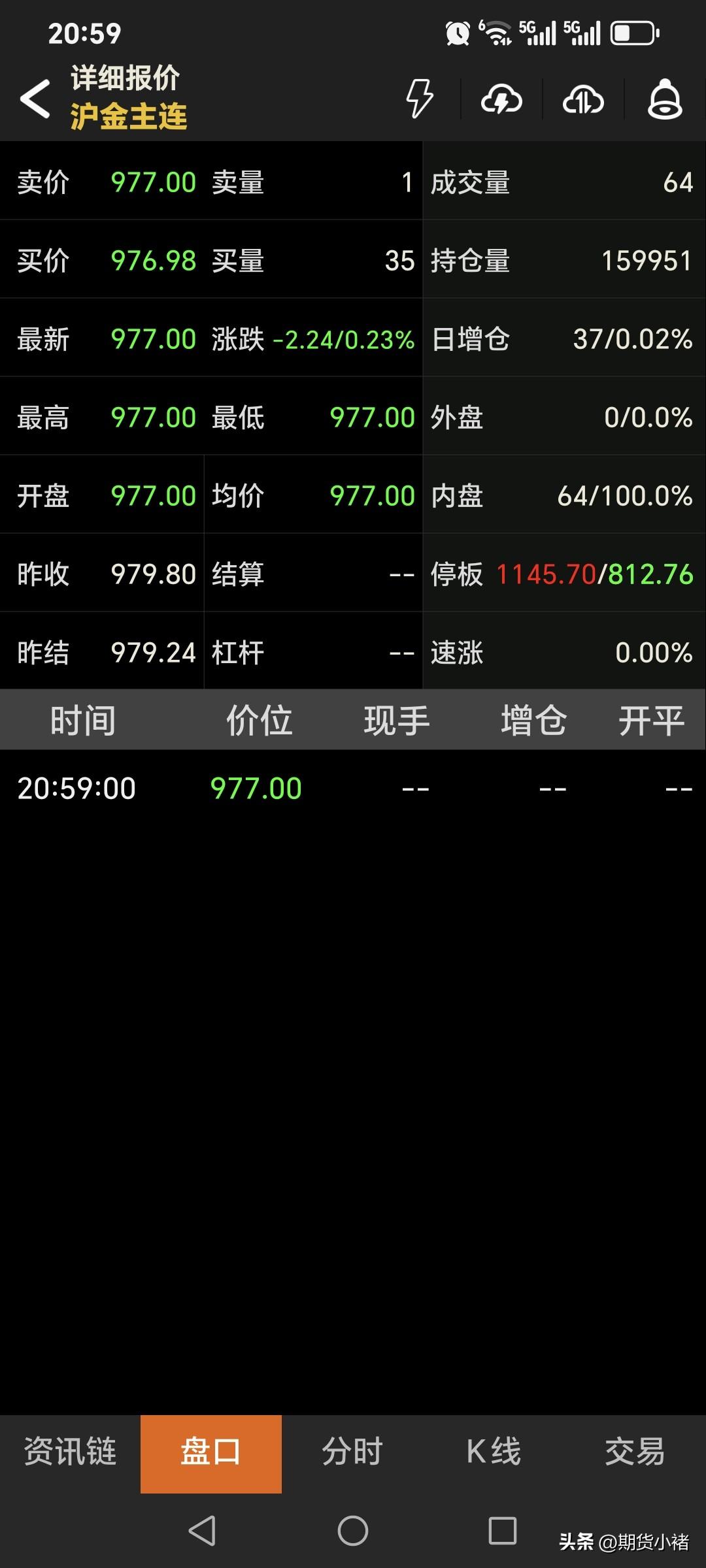Tap the lightning quick-trade icon
The width and height of the screenshot is (706, 1568).
point(419,99)
